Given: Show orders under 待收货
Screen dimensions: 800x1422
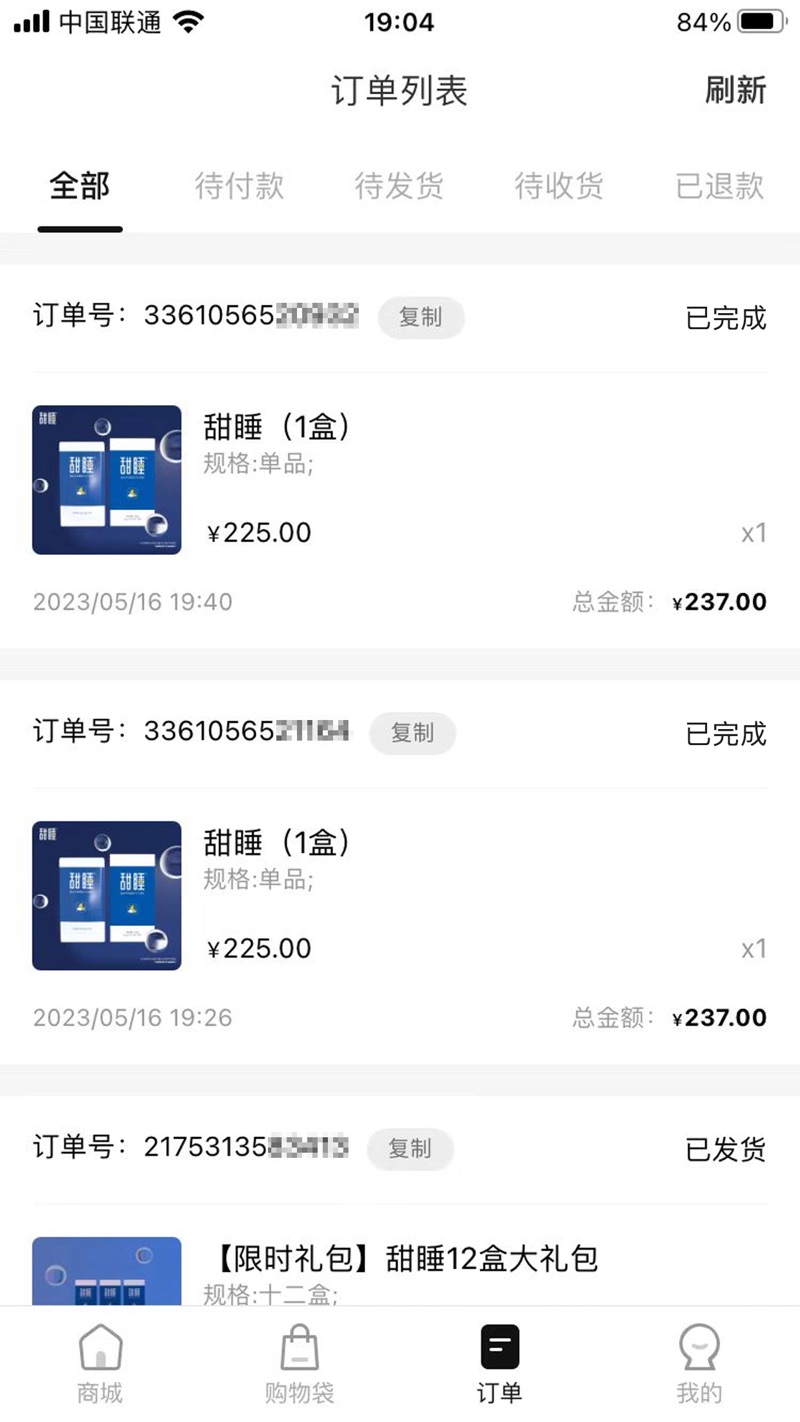Looking at the screenshot, I should tap(559, 186).
